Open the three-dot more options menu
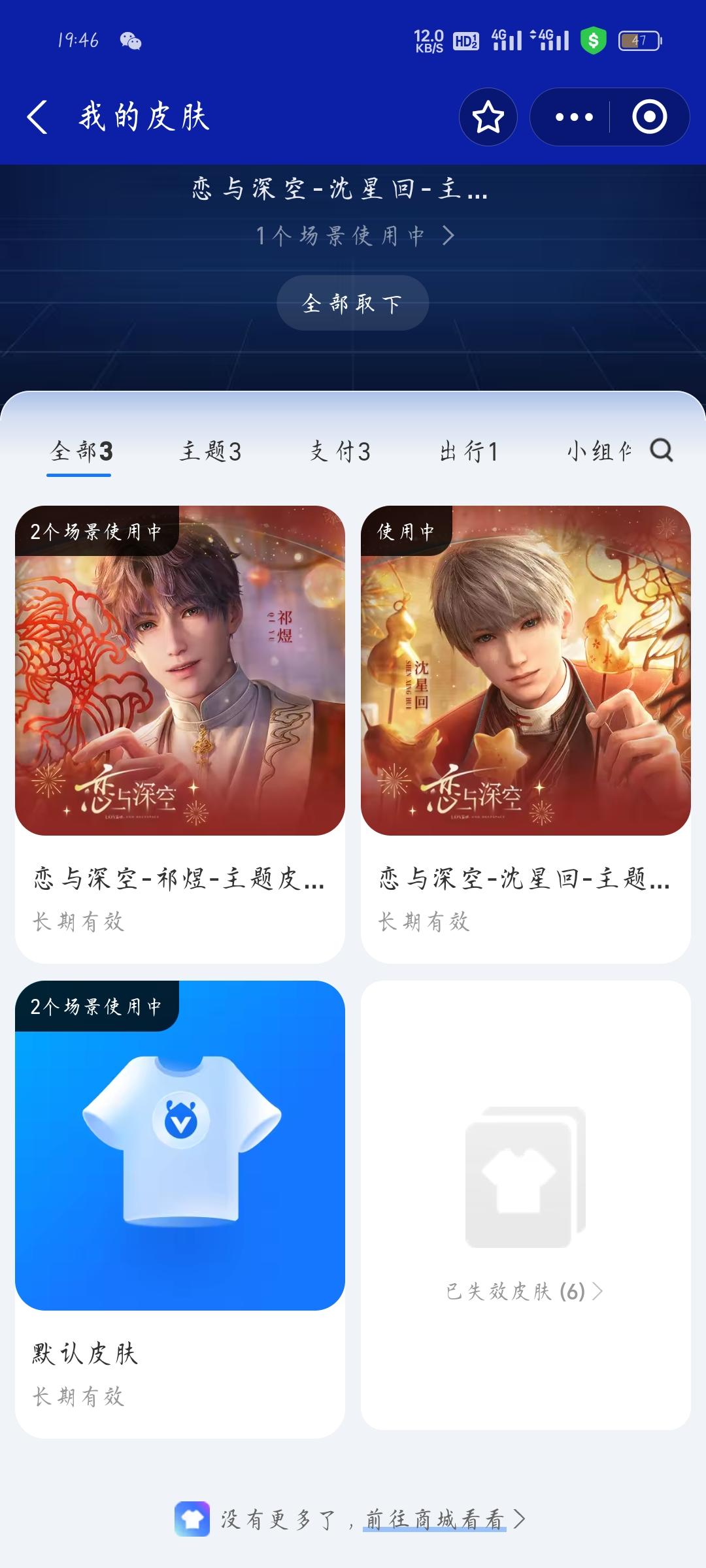The width and height of the screenshot is (706, 1568). 571,116
